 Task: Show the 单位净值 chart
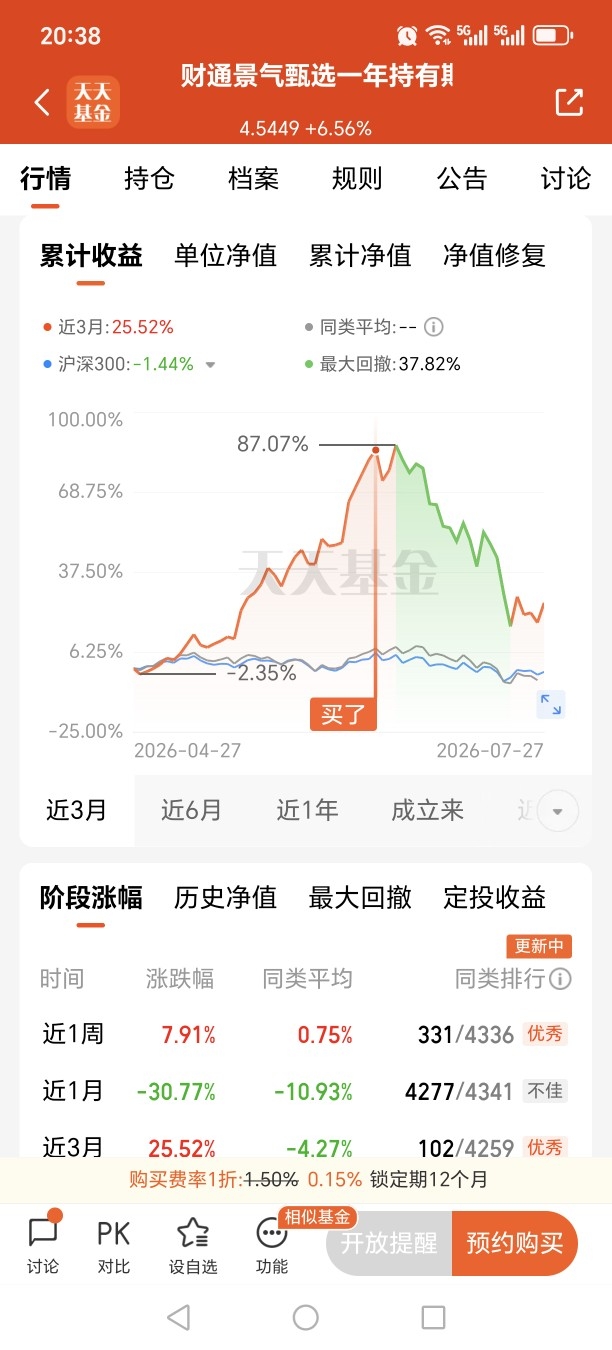tap(225, 256)
